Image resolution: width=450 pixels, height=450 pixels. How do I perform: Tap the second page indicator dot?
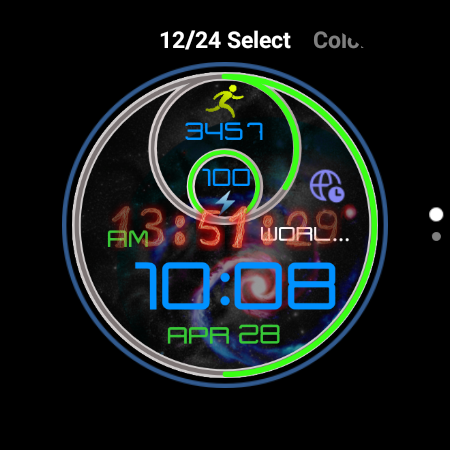pyautogui.click(x=436, y=236)
